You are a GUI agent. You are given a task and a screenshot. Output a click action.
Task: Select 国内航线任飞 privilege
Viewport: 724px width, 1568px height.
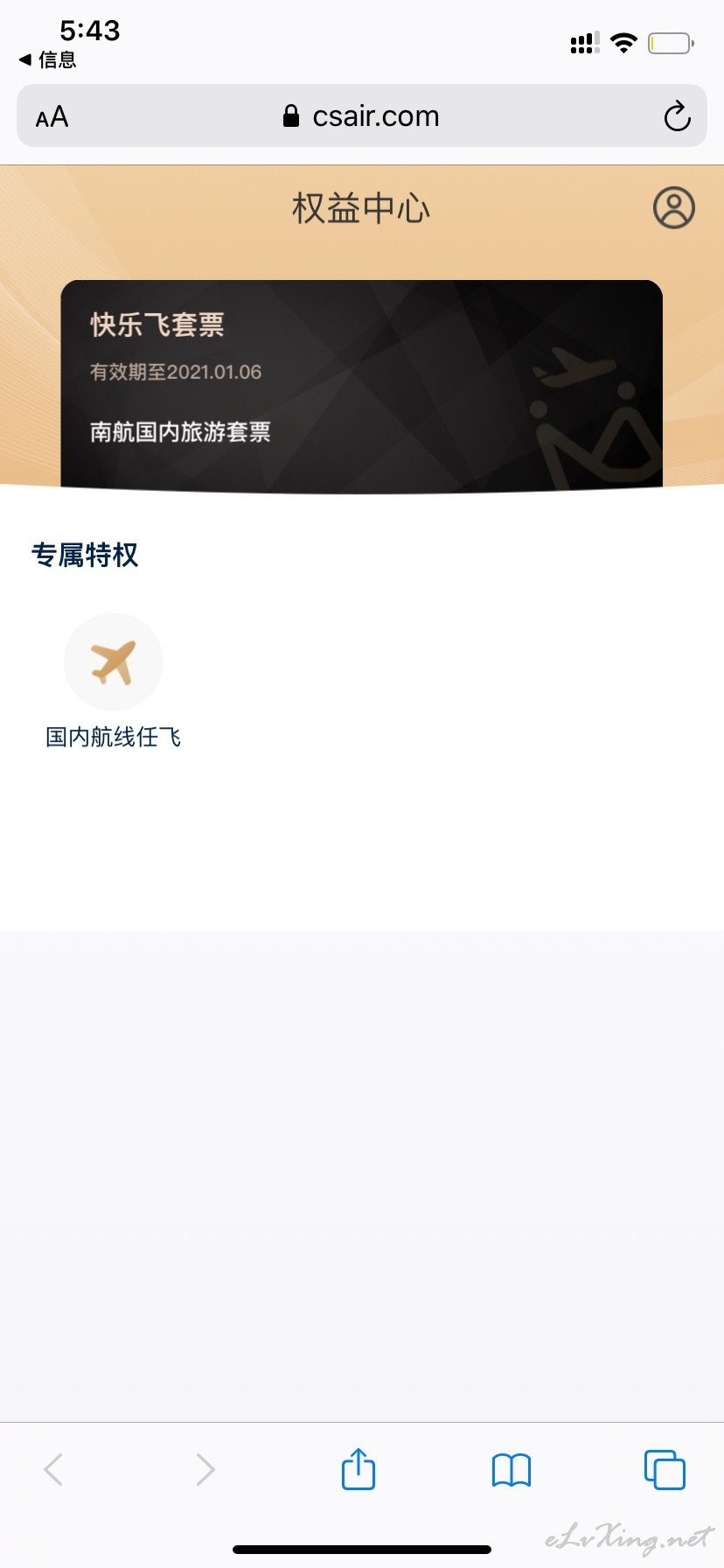tap(114, 681)
